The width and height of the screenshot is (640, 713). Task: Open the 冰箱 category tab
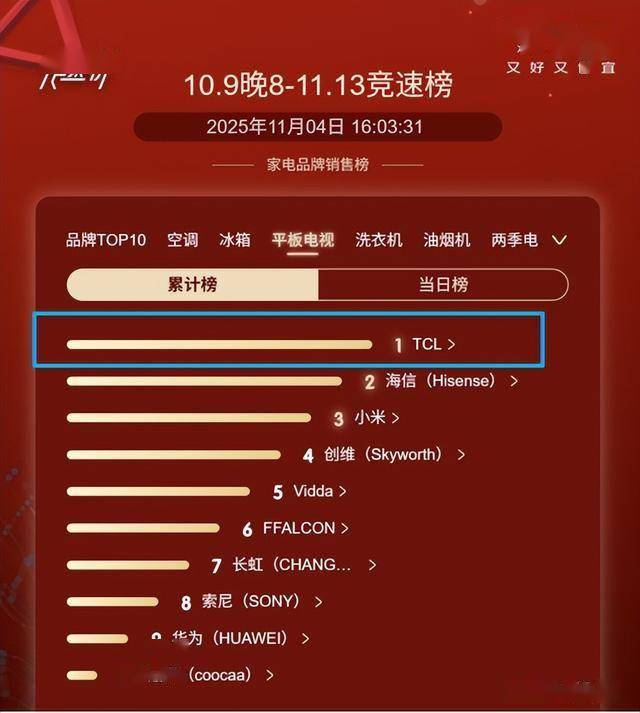tap(235, 240)
